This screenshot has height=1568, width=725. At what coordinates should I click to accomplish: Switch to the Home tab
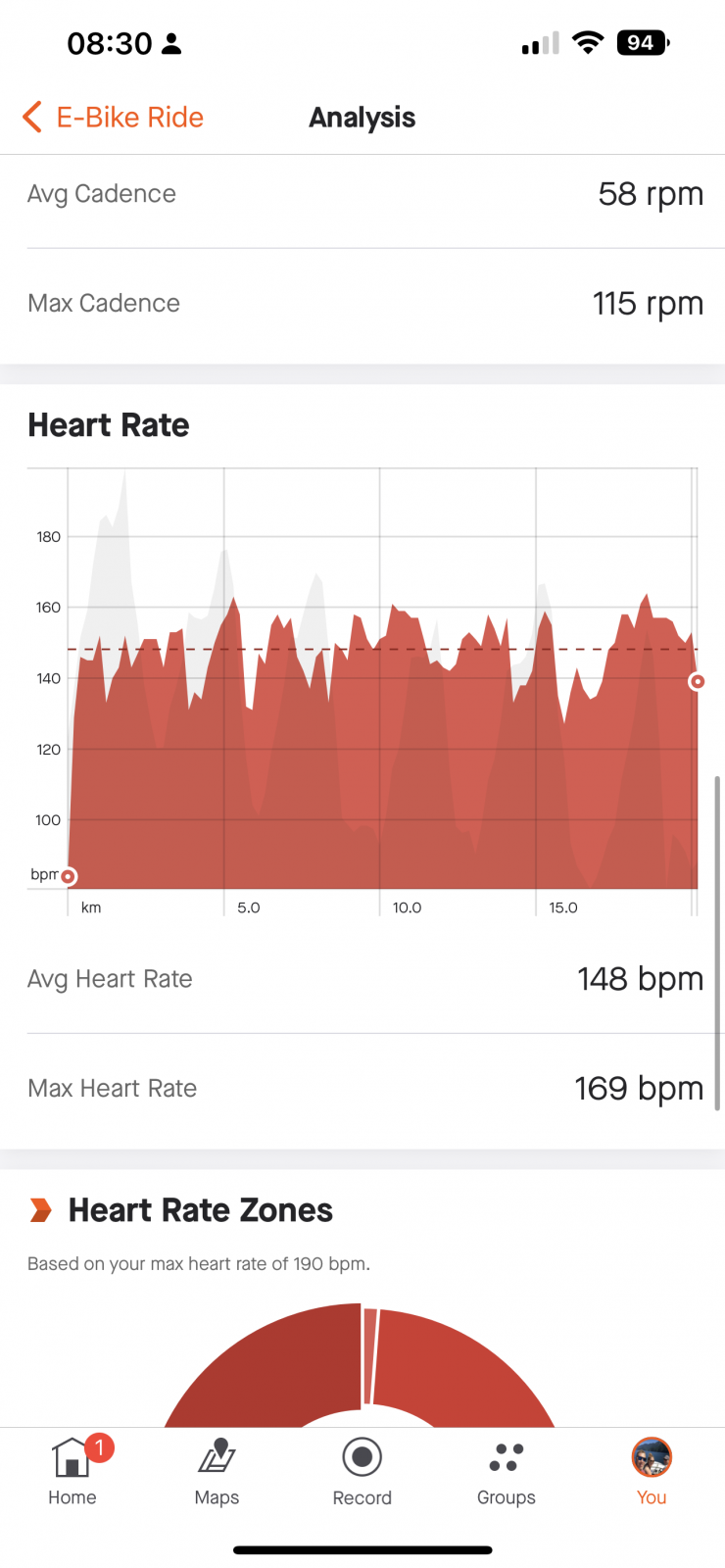point(72,1471)
